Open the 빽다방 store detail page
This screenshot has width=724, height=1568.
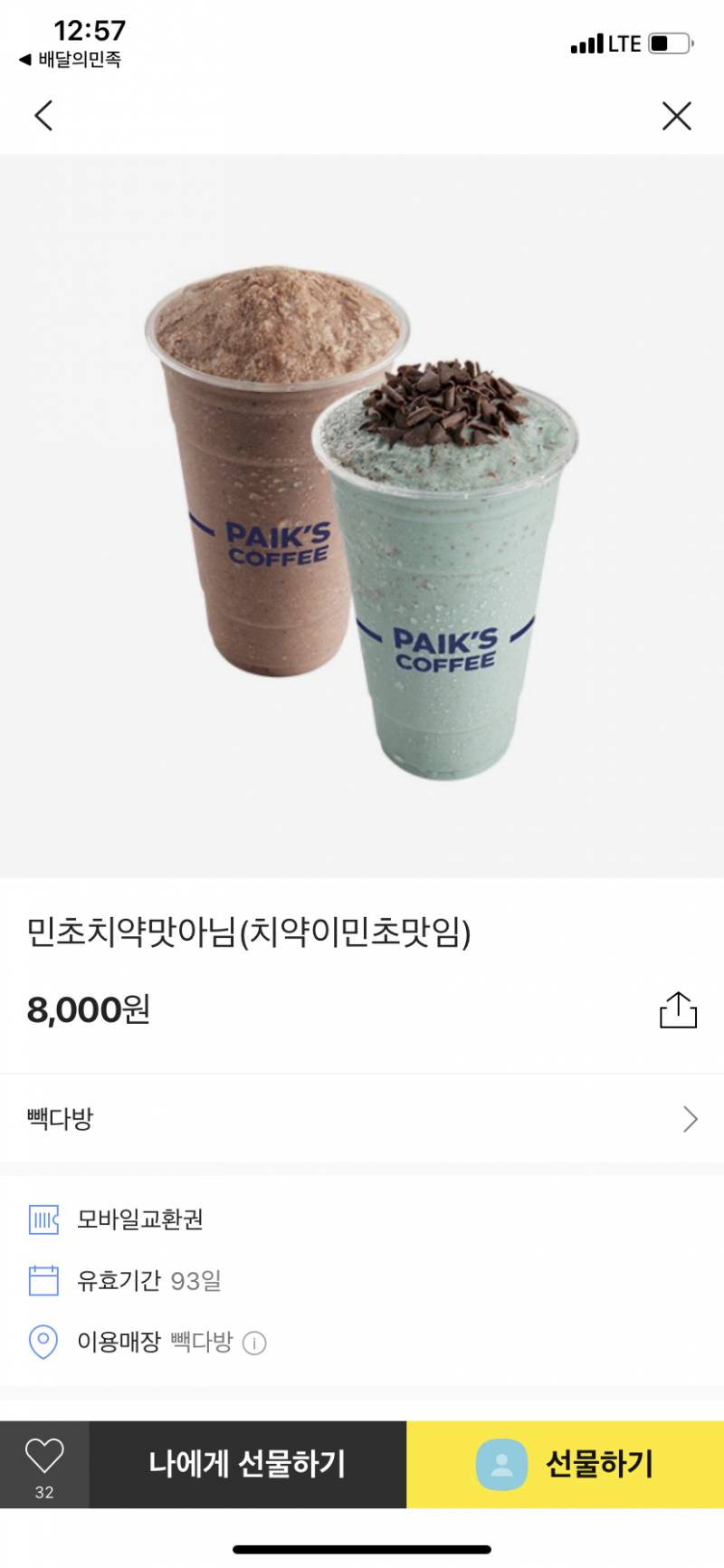pos(362,1119)
